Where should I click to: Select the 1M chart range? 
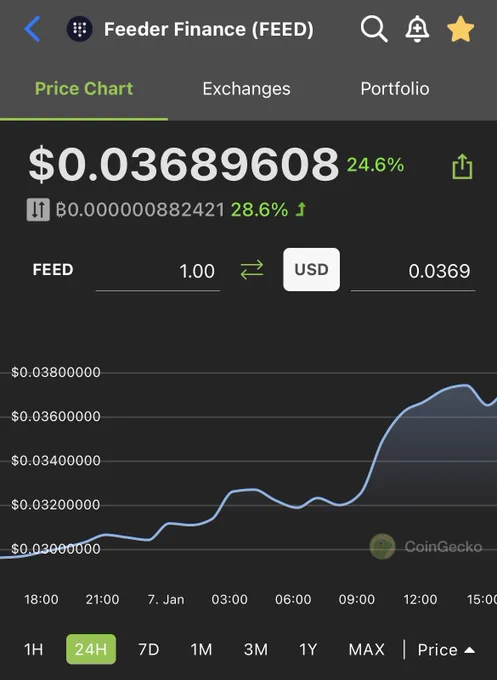tap(201, 649)
